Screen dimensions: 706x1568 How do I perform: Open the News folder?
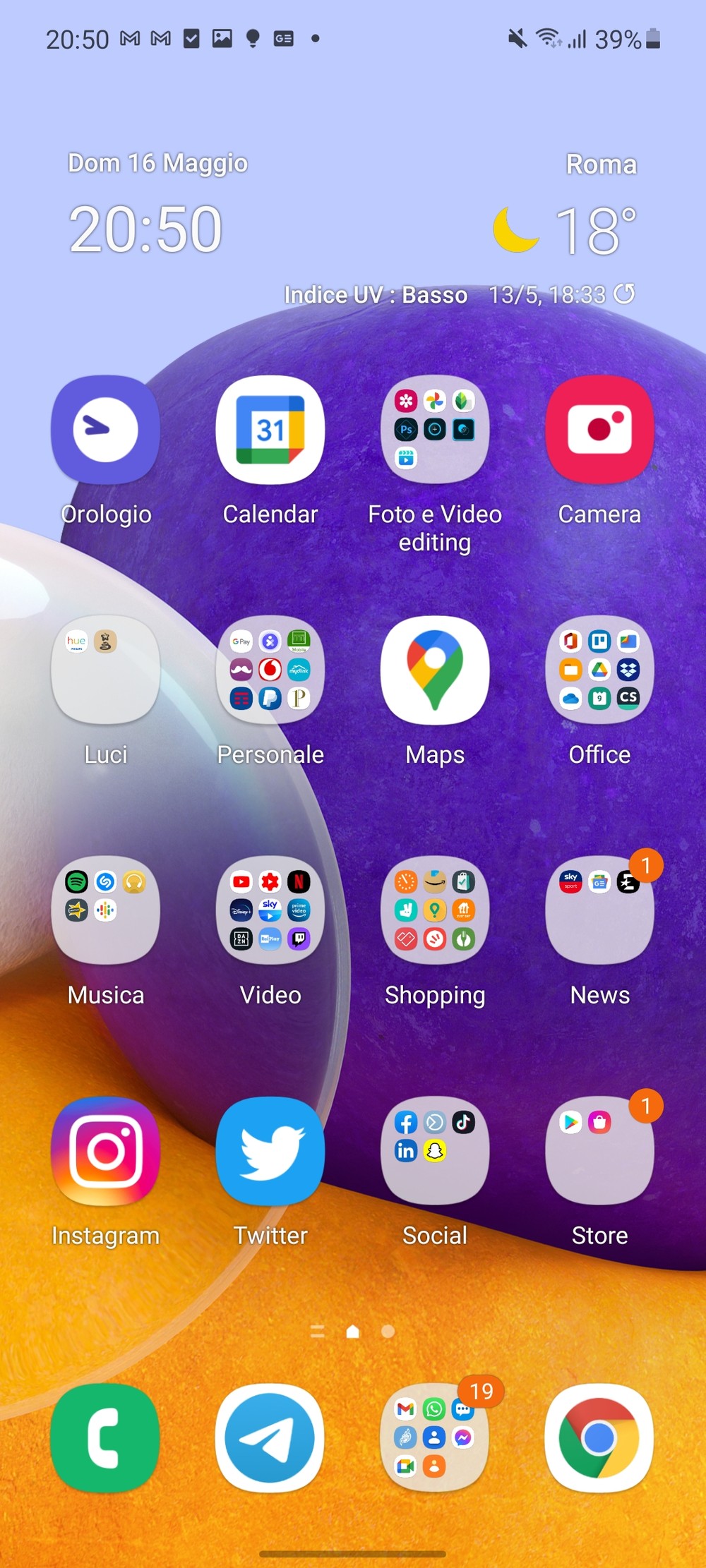pyautogui.click(x=599, y=910)
